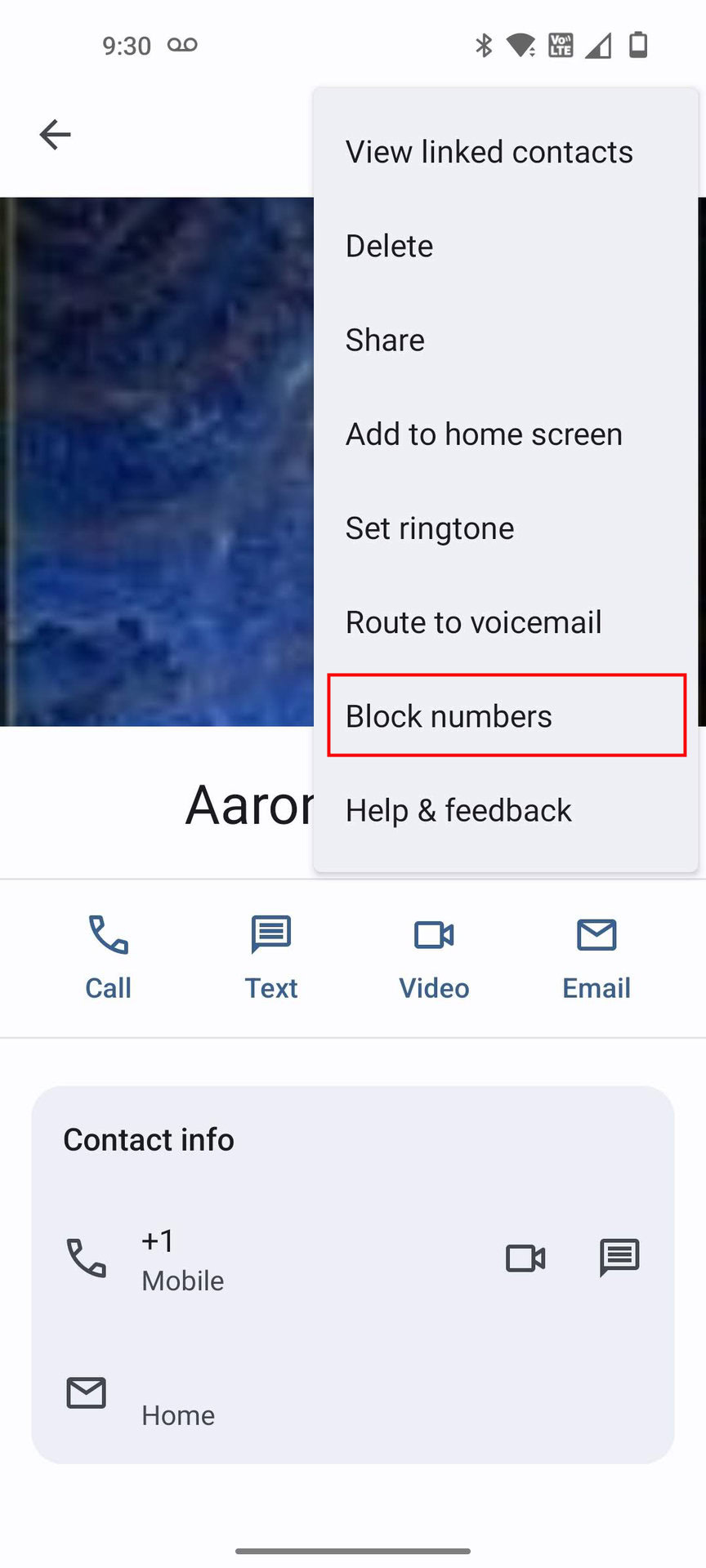Open Help & feedback
Viewport: 706px width, 1568px height.
tap(458, 810)
